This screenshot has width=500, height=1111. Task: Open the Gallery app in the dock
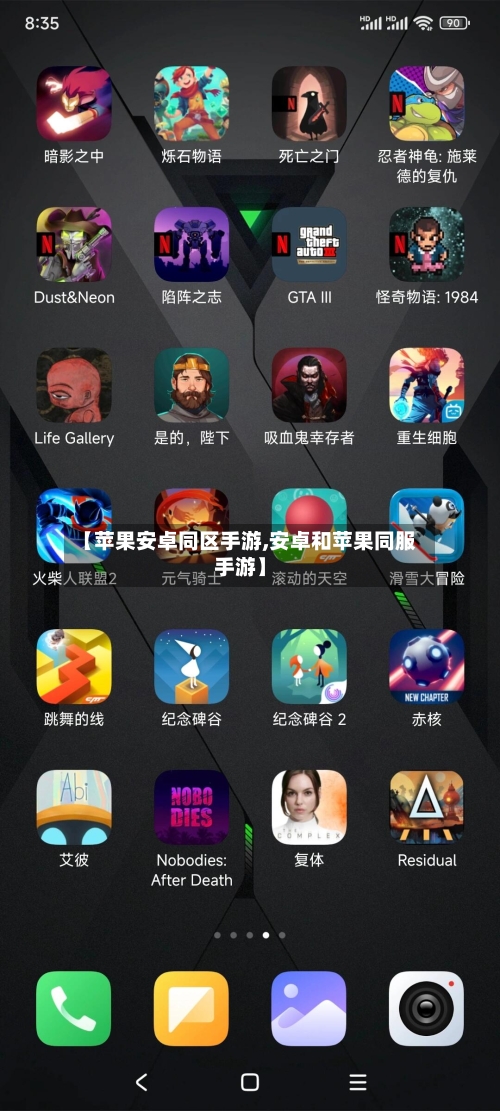point(309,1008)
